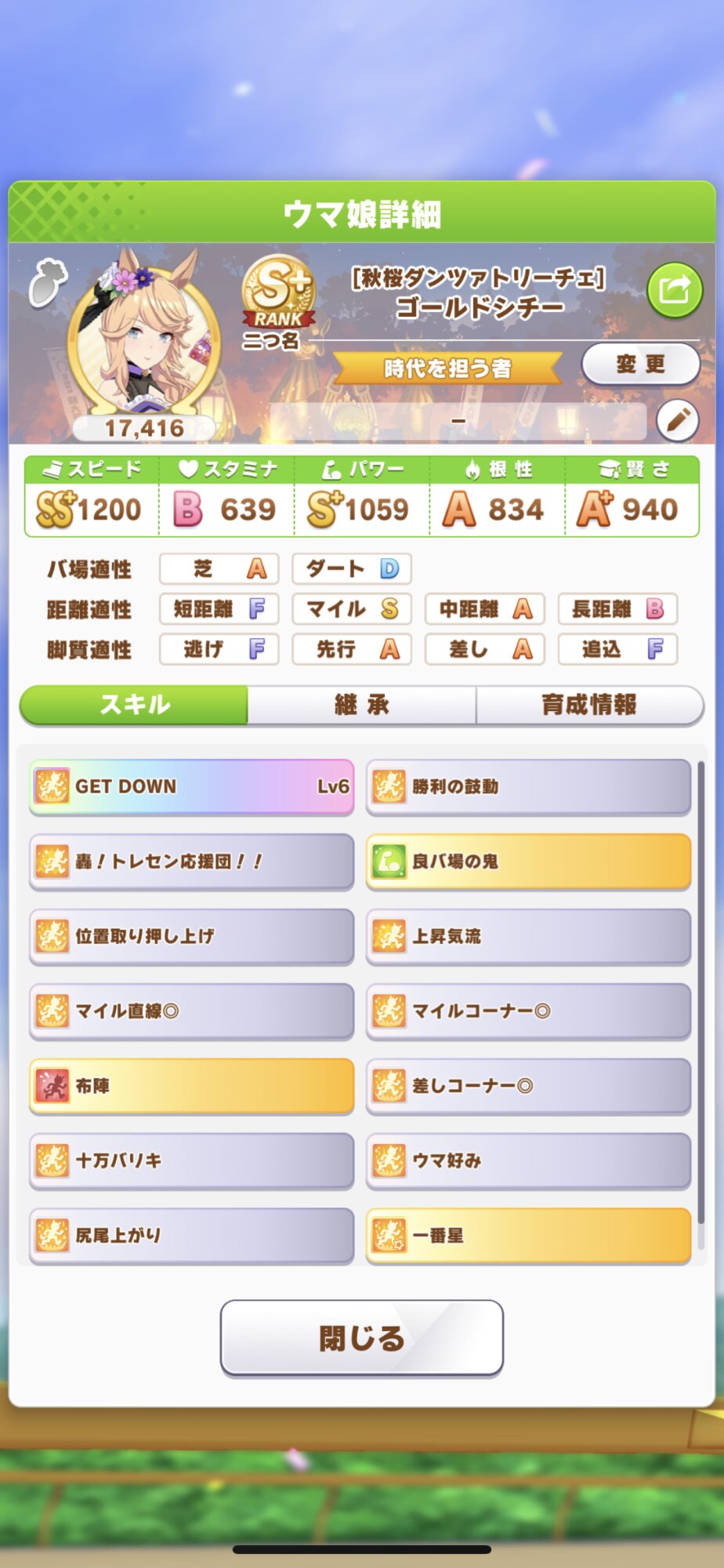Edit the memo with the pencil icon
Viewport: 724px width, 1568px height.
click(x=677, y=421)
